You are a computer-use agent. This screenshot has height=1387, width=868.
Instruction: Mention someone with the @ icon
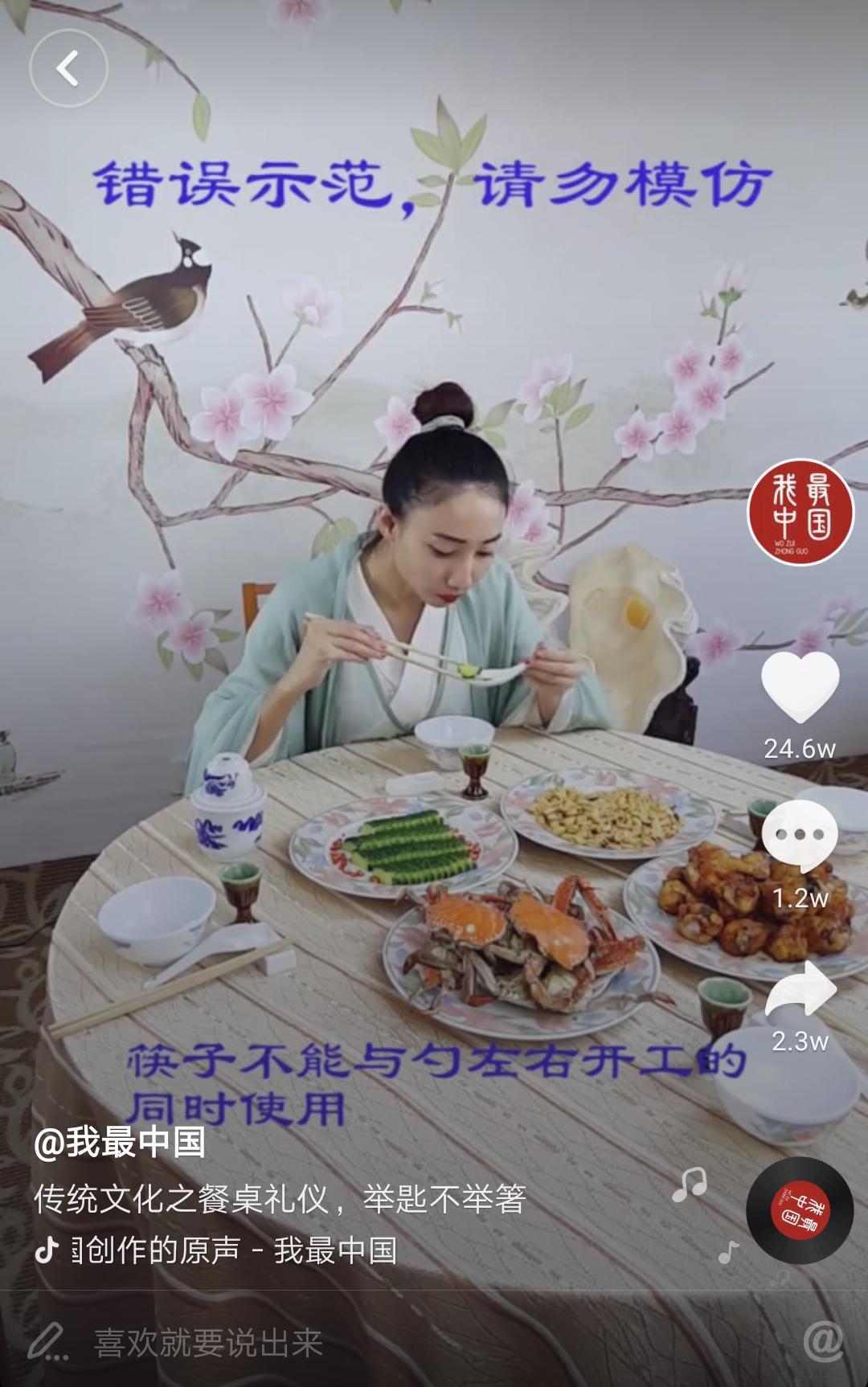pyautogui.click(x=824, y=1341)
